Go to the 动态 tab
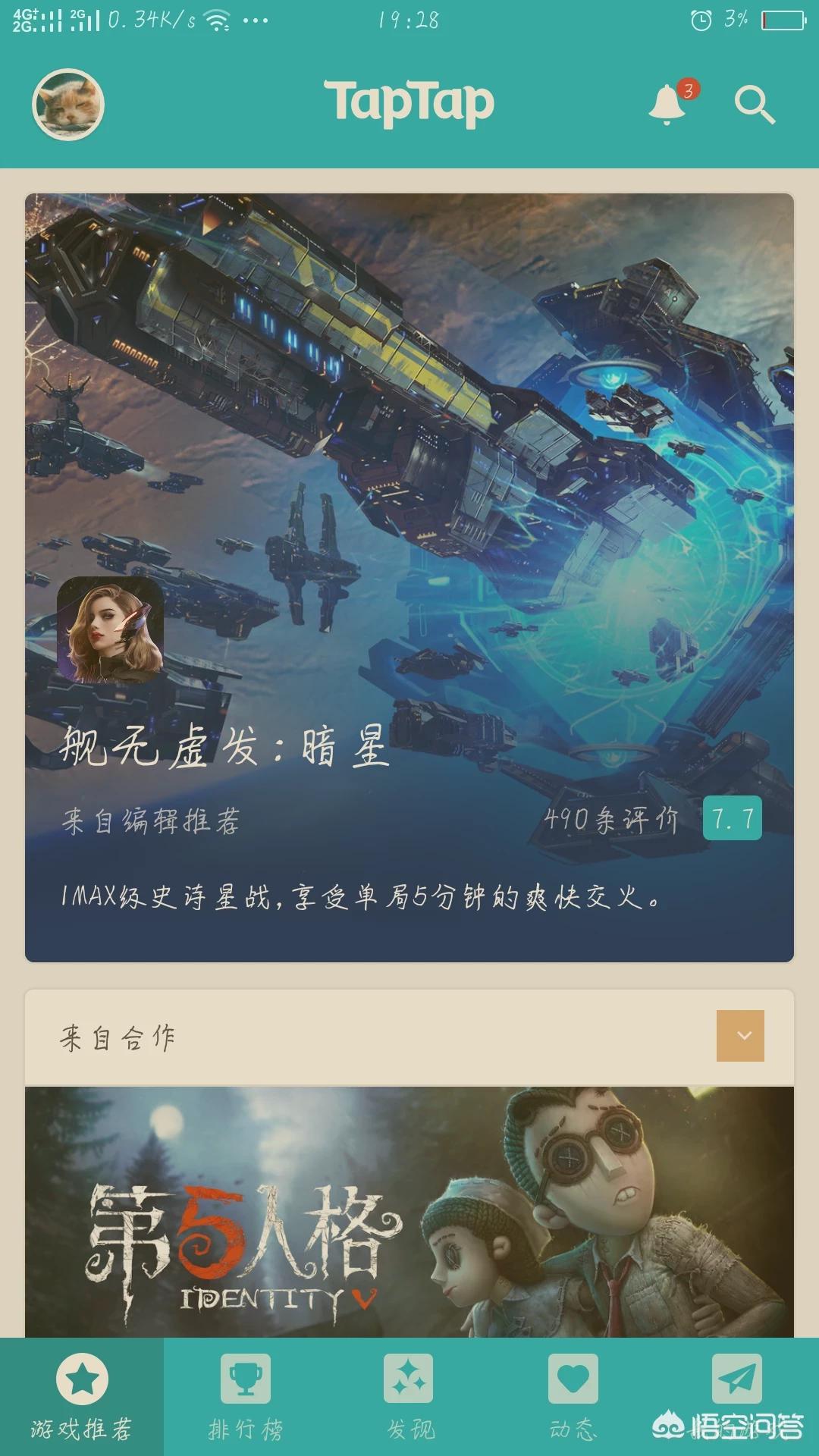Screen dimensions: 819x1456 pos(573,1397)
